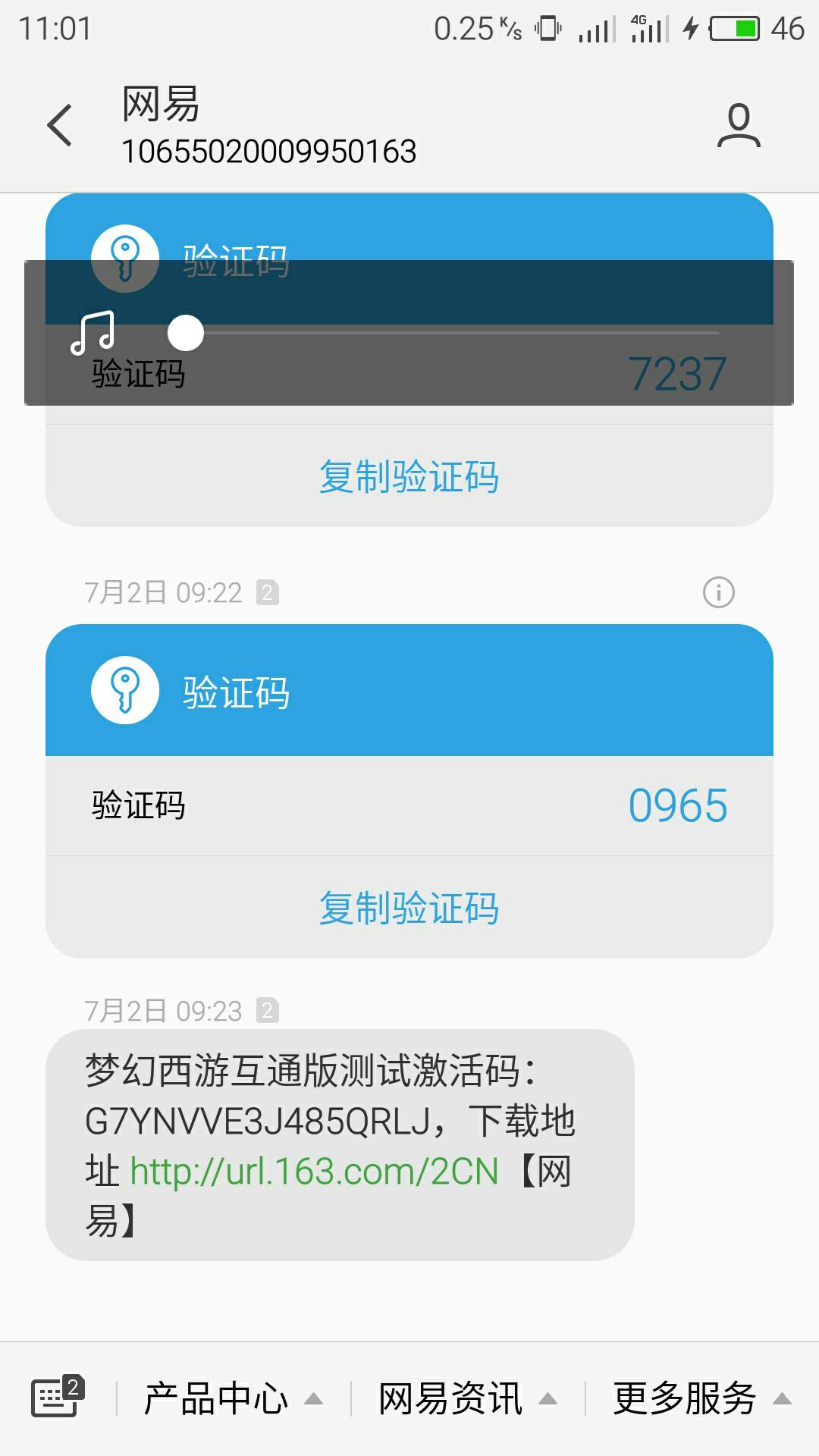View info for the 09:22 message

[718, 592]
